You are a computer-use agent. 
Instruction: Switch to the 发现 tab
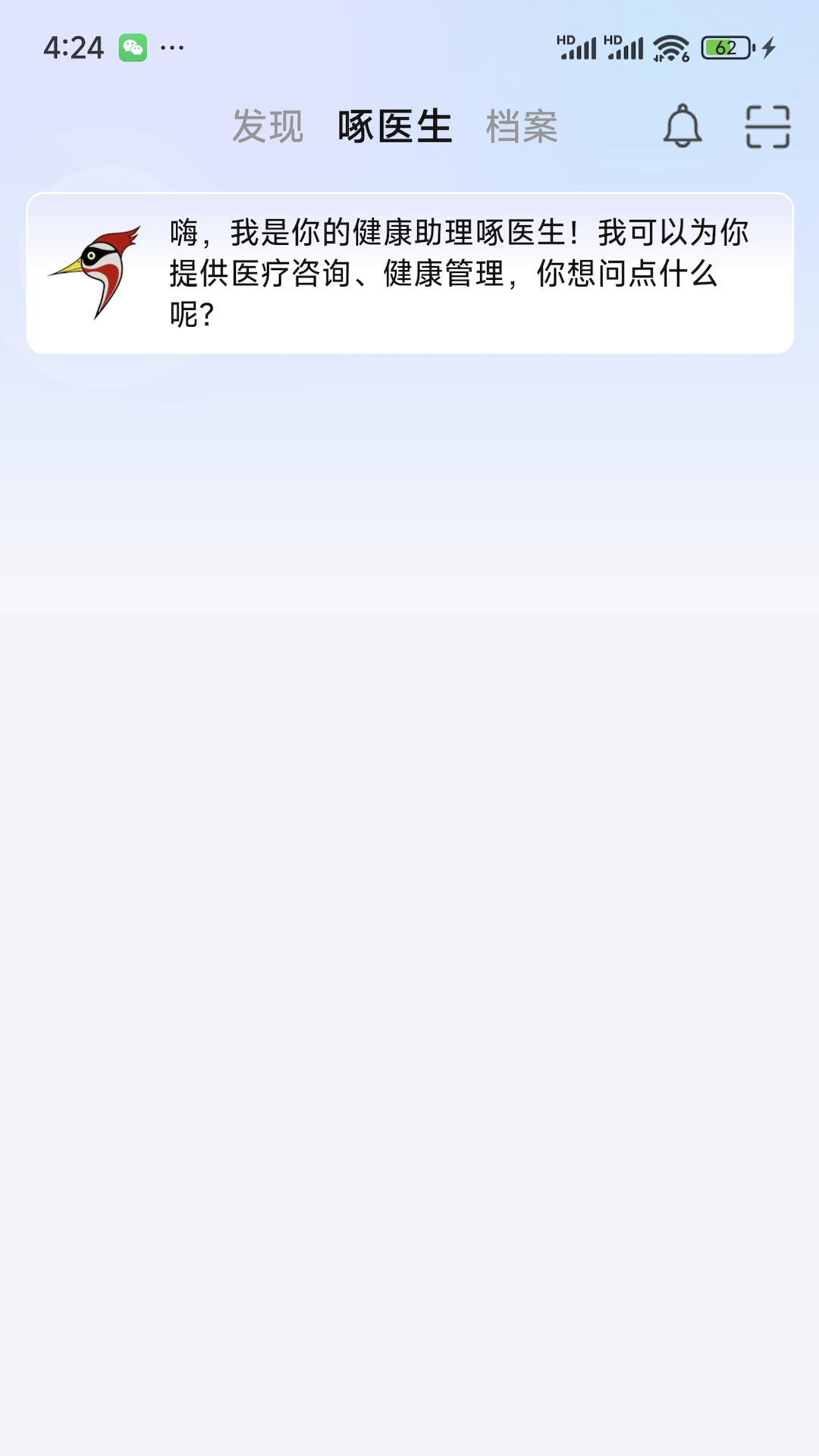tap(268, 127)
